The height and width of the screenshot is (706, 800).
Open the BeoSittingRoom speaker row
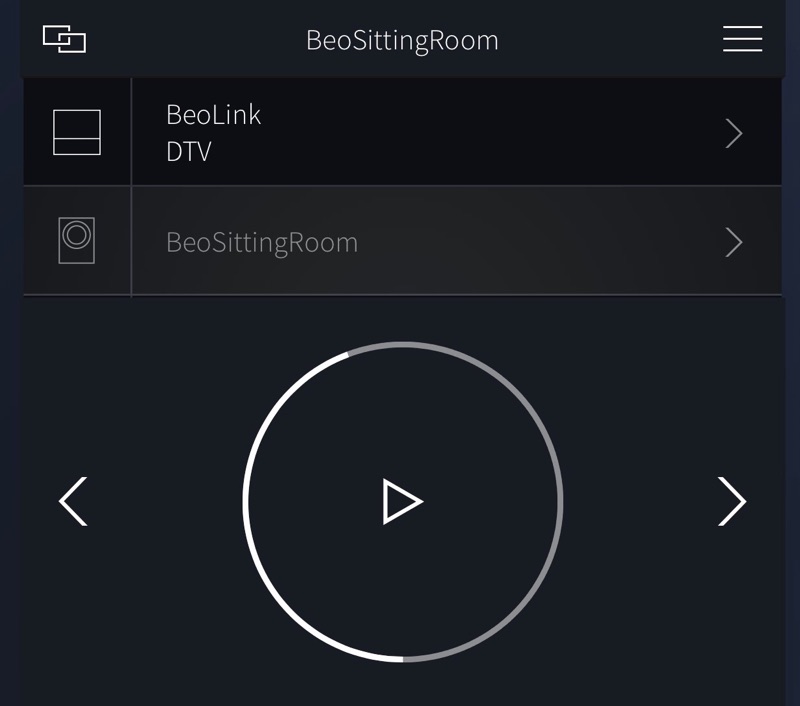coord(450,242)
